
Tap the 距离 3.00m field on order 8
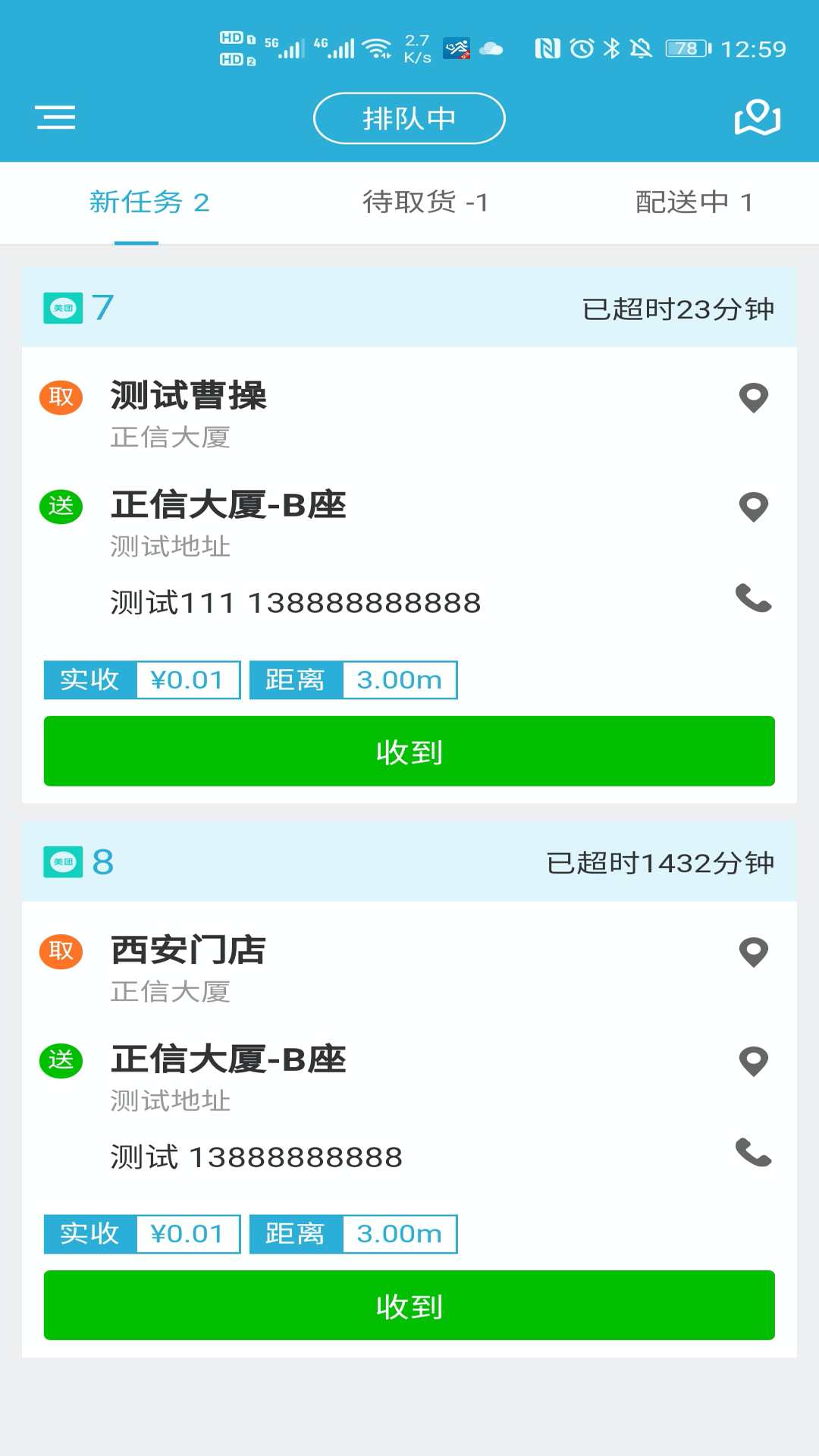(353, 1234)
